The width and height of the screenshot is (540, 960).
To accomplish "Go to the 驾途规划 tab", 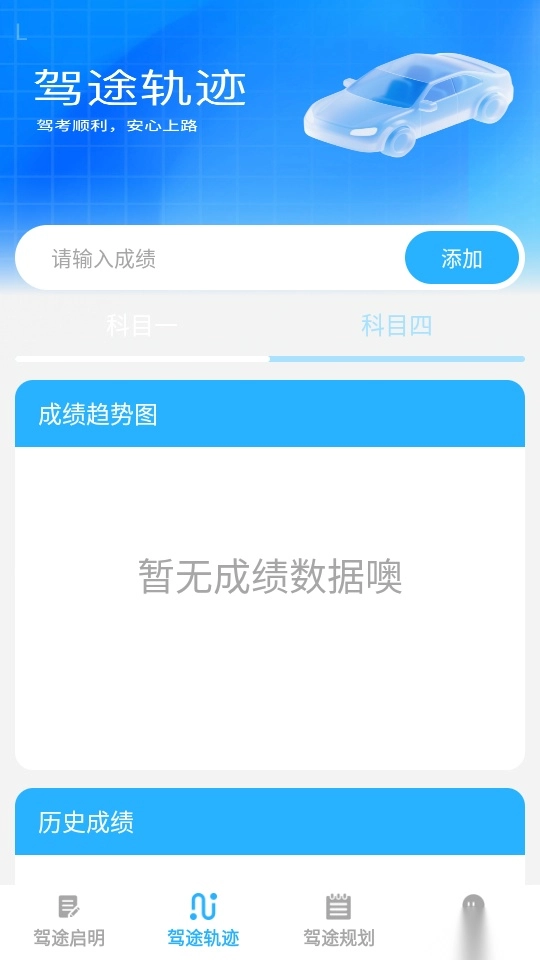I will [339, 921].
